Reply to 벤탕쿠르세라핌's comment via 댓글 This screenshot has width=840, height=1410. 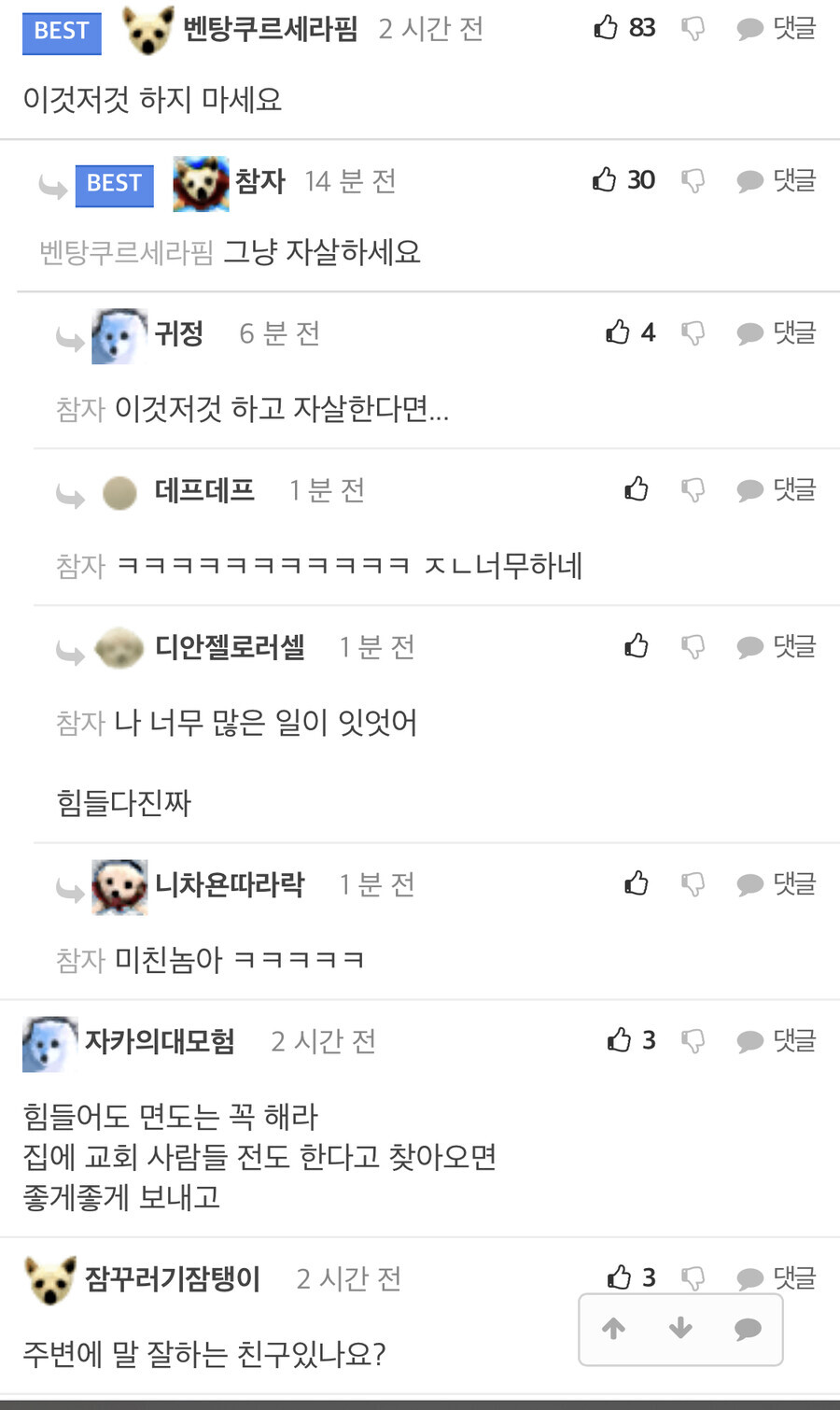click(777, 29)
